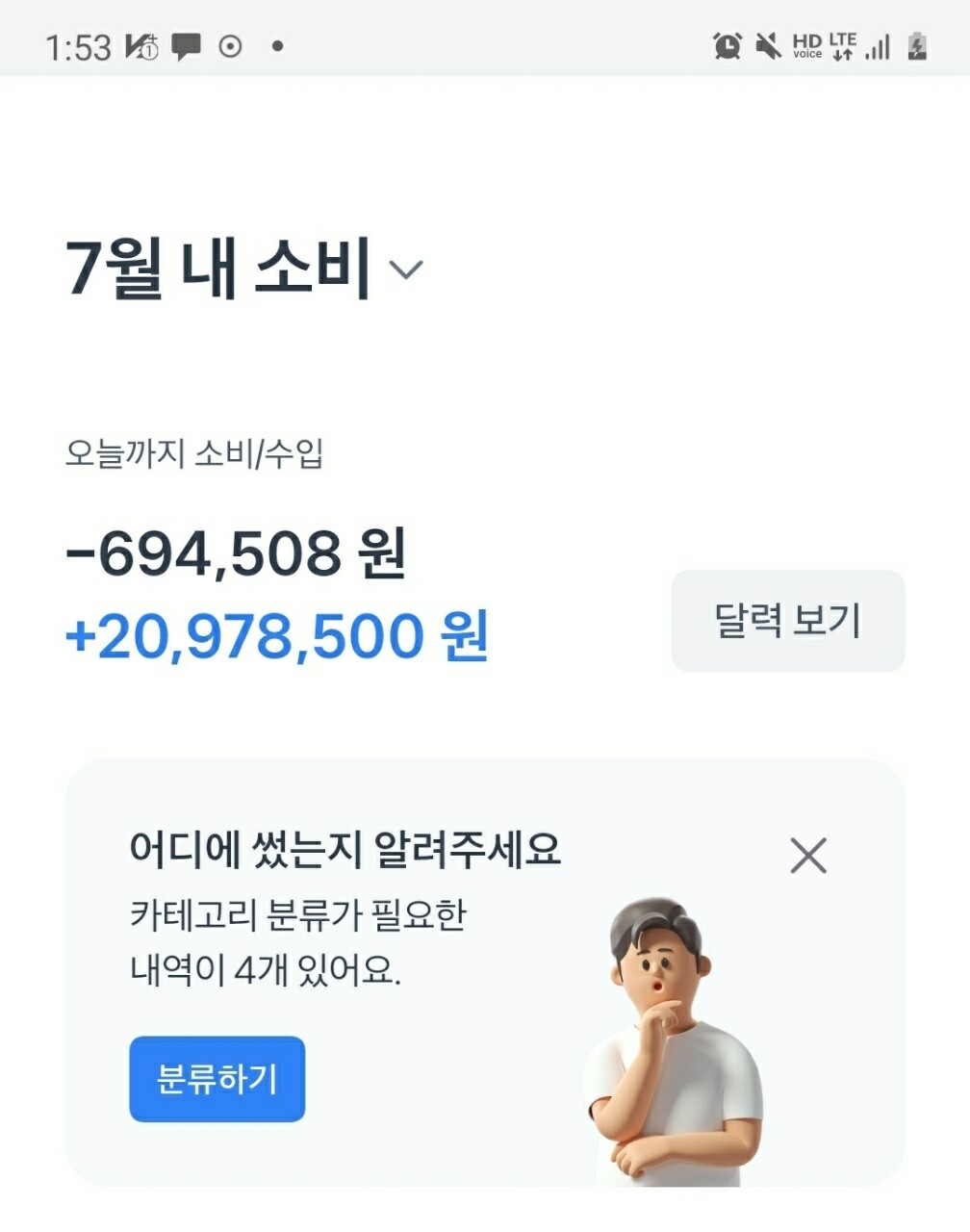The height and width of the screenshot is (1232, 970).
Task: Tap the 어디에 썼는지 알려주세요 card title
Action: (351, 852)
